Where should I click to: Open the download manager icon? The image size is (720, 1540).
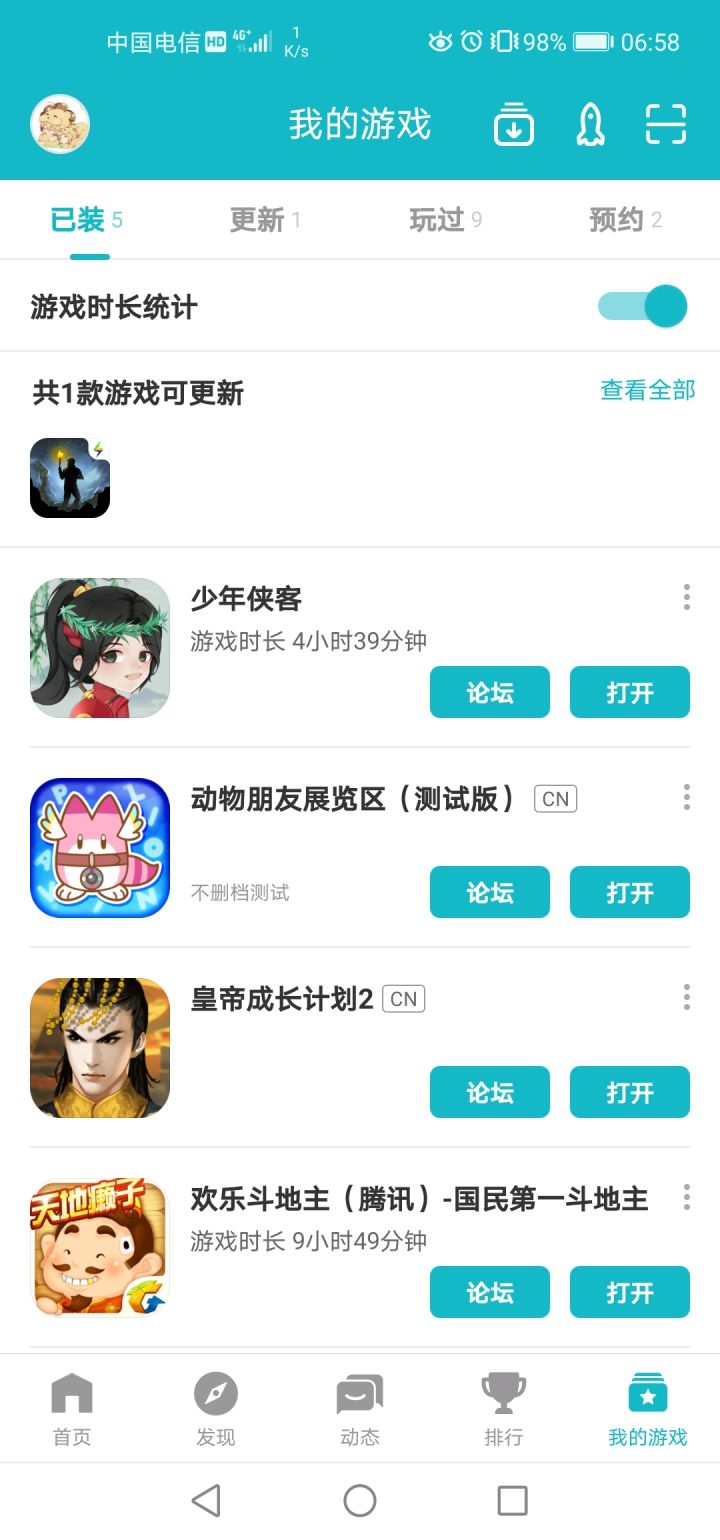pyautogui.click(x=512, y=123)
